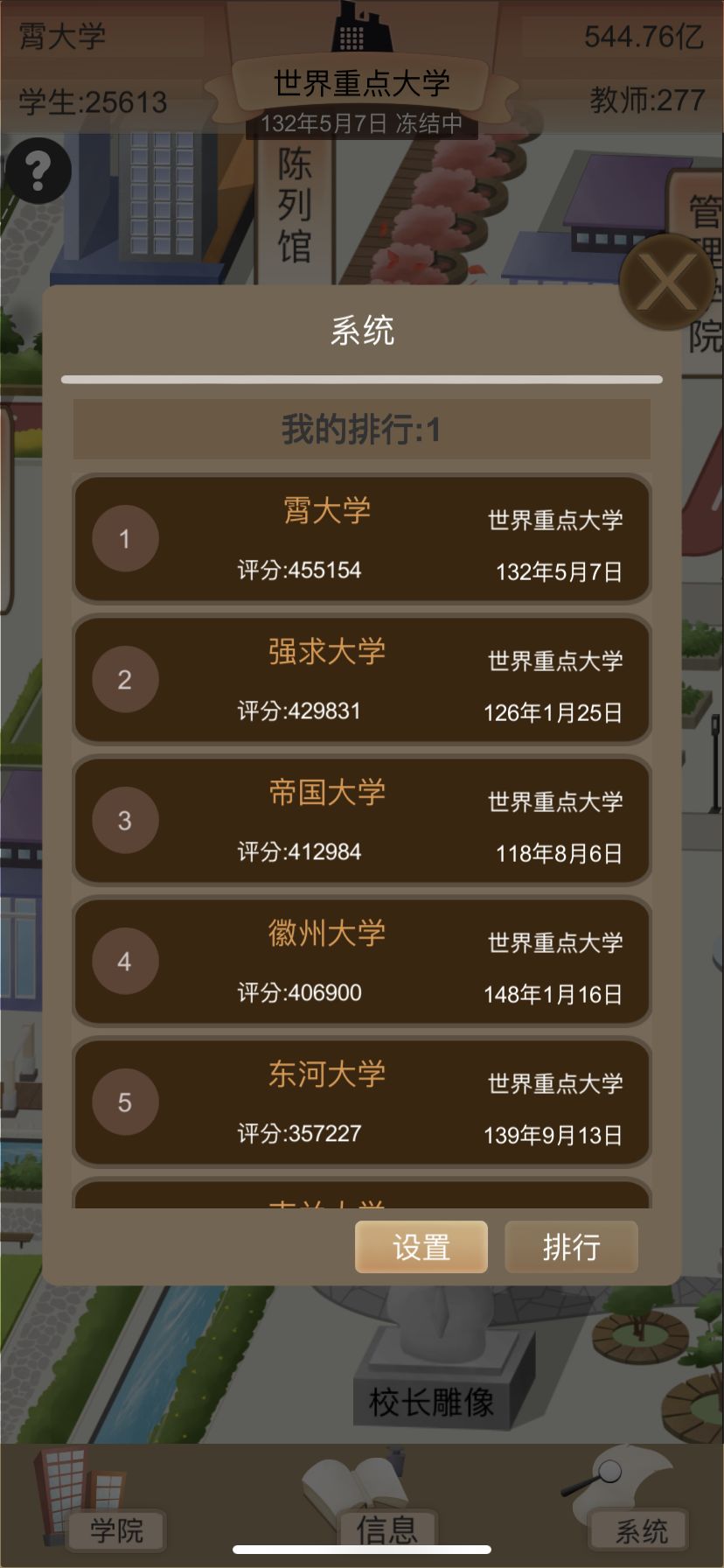Click the rank 5 number badge
The height and width of the screenshot is (1568, 724).
(124, 1102)
